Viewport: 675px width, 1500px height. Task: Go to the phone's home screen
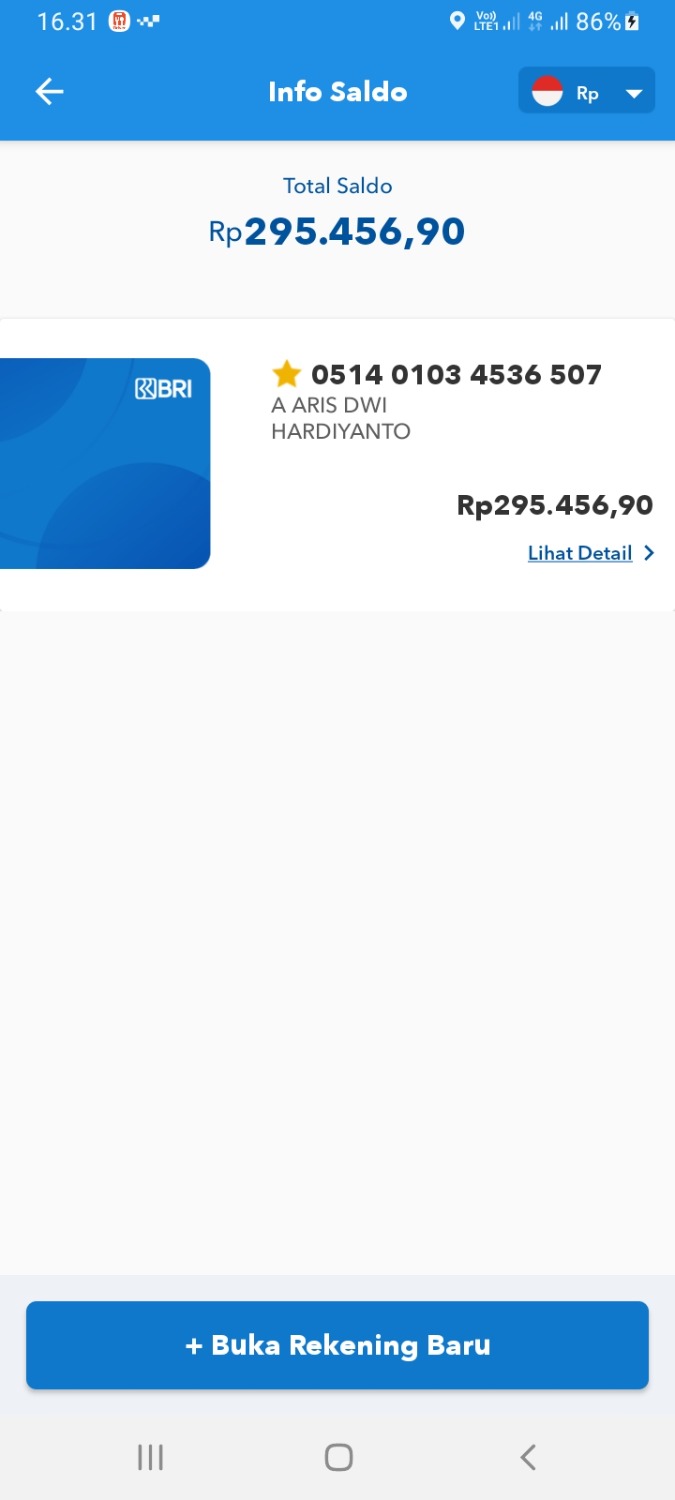338,1457
